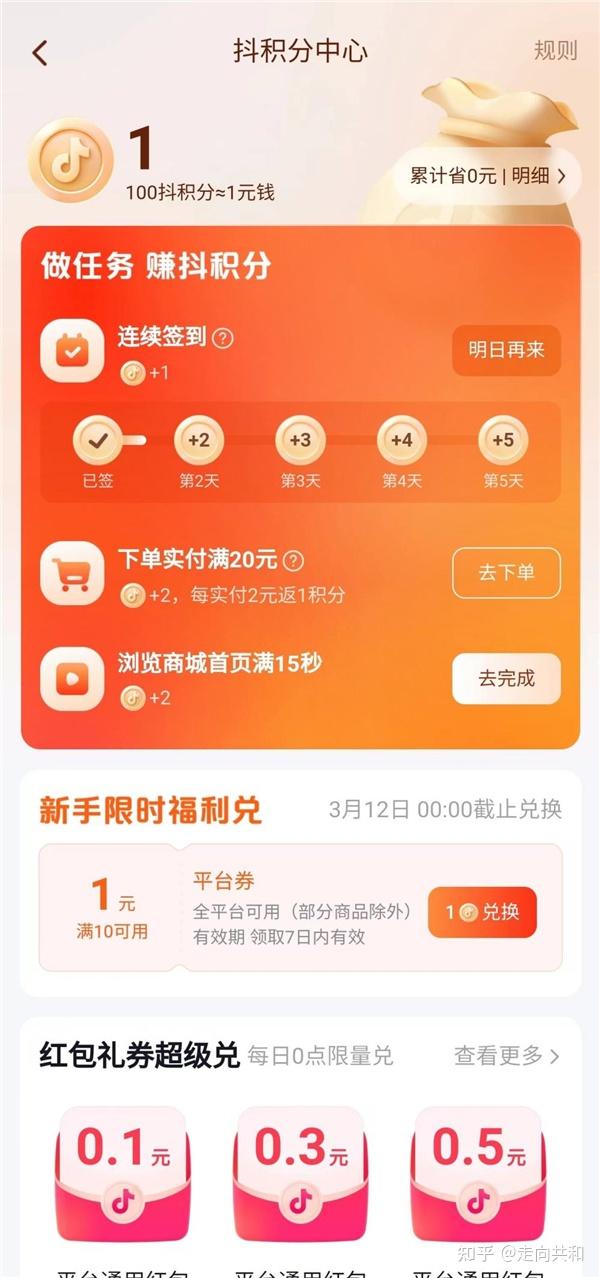
Task: Tap the 明日再来 sign-in button
Action: (x=506, y=351)
